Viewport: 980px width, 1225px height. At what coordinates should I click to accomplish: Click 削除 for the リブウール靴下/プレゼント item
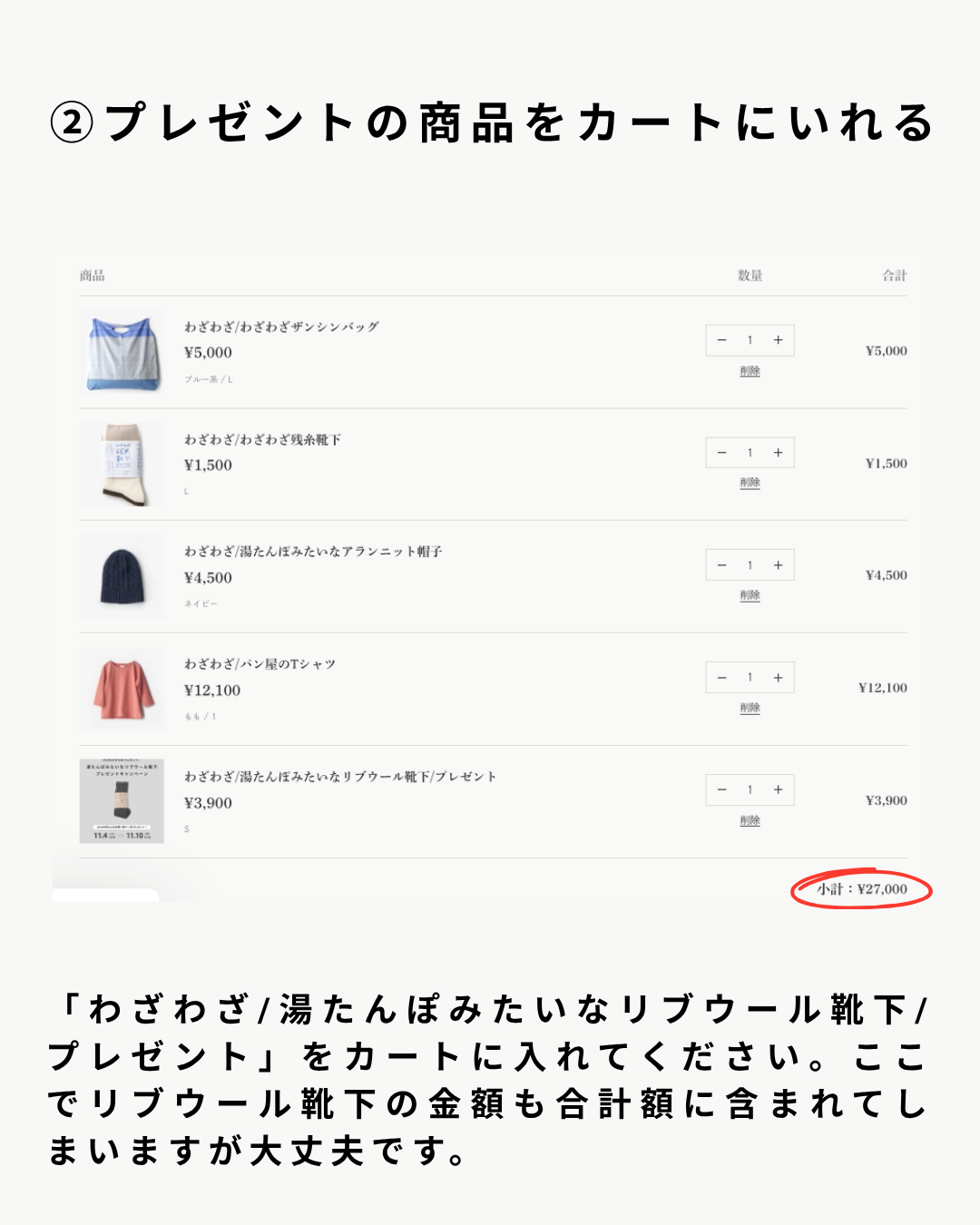750,819
